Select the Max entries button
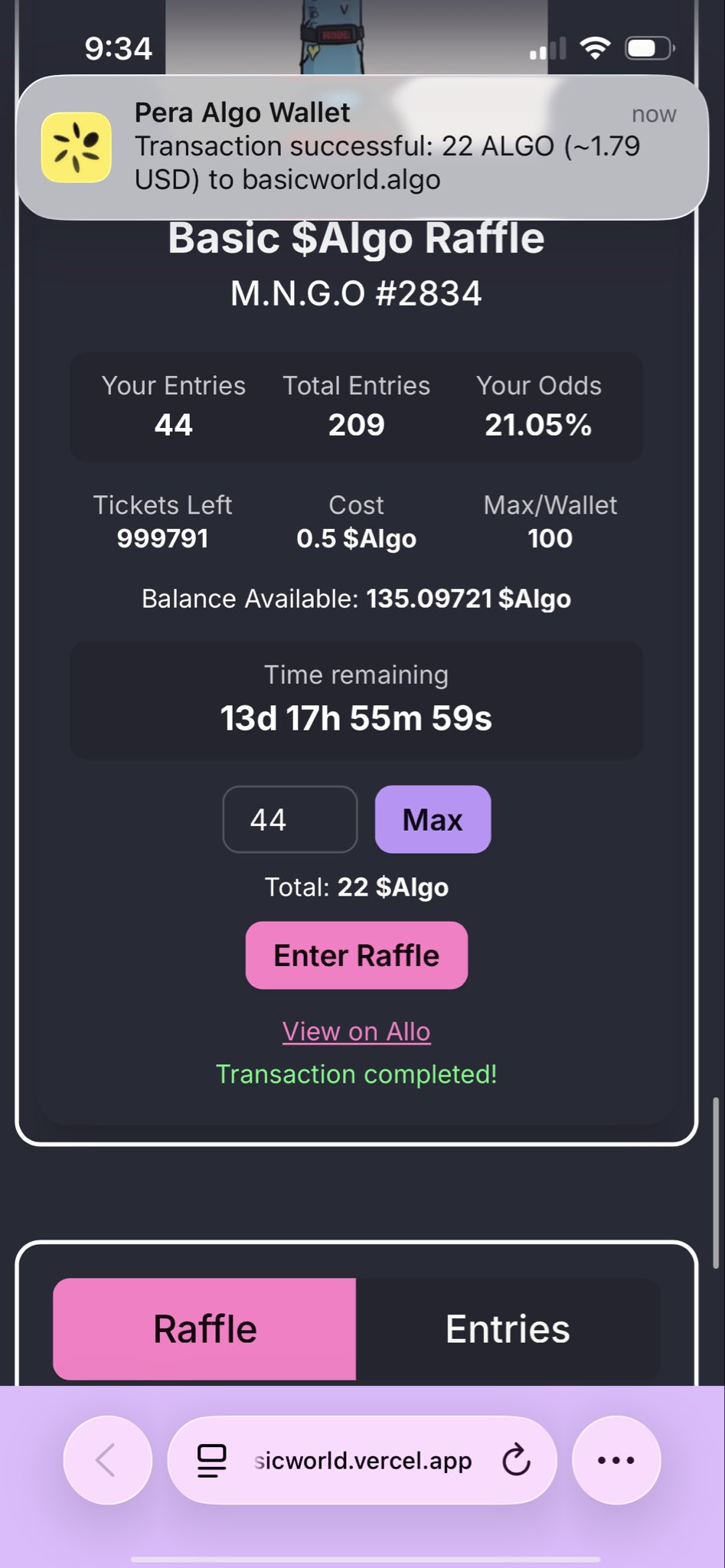Screen dimensions: 725x1568 (433, 819)
